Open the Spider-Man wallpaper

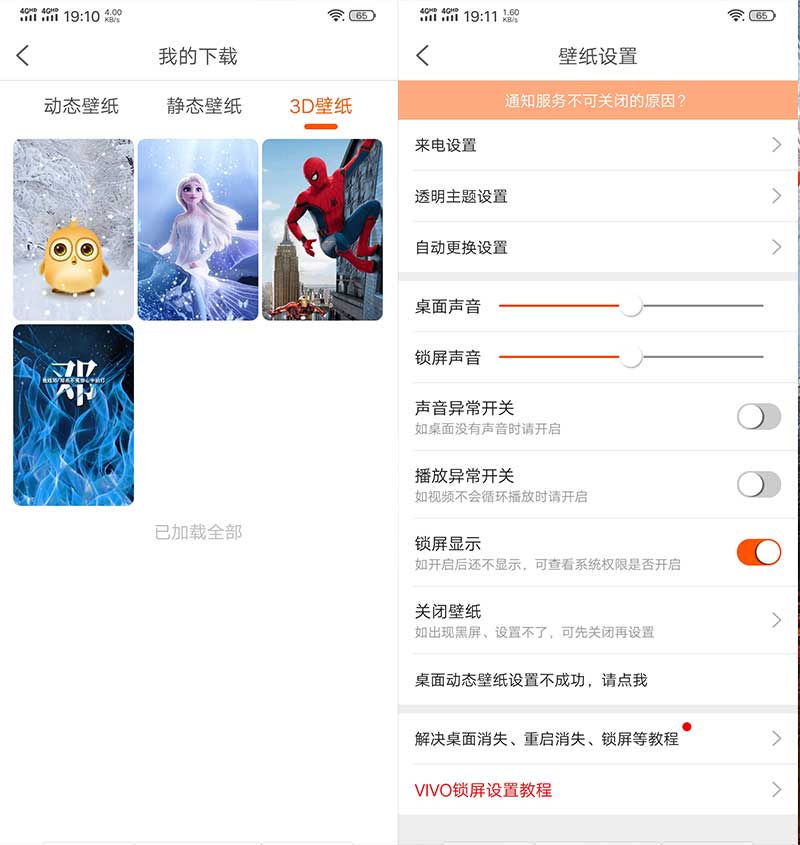pos(322,229)
